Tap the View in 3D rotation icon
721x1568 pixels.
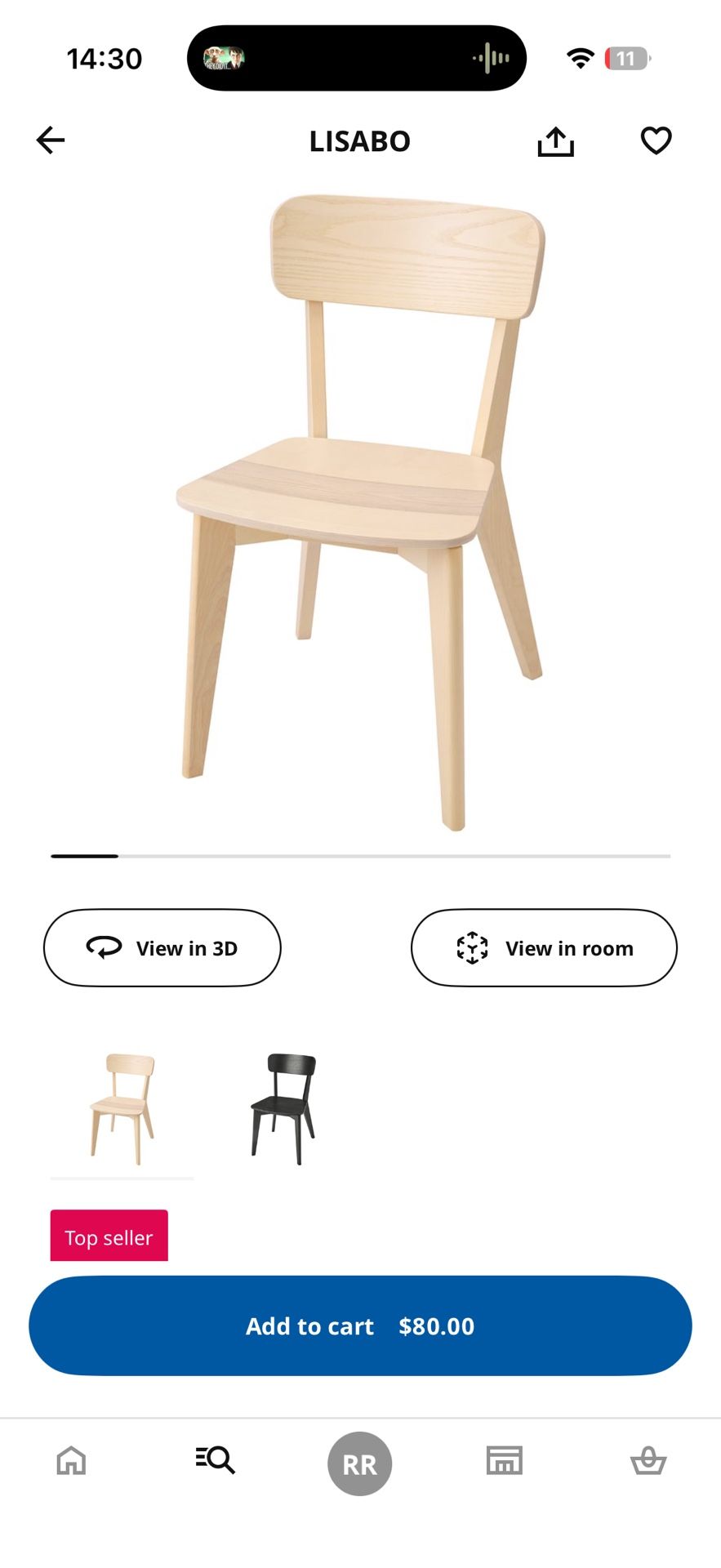[x=104, y=948]
